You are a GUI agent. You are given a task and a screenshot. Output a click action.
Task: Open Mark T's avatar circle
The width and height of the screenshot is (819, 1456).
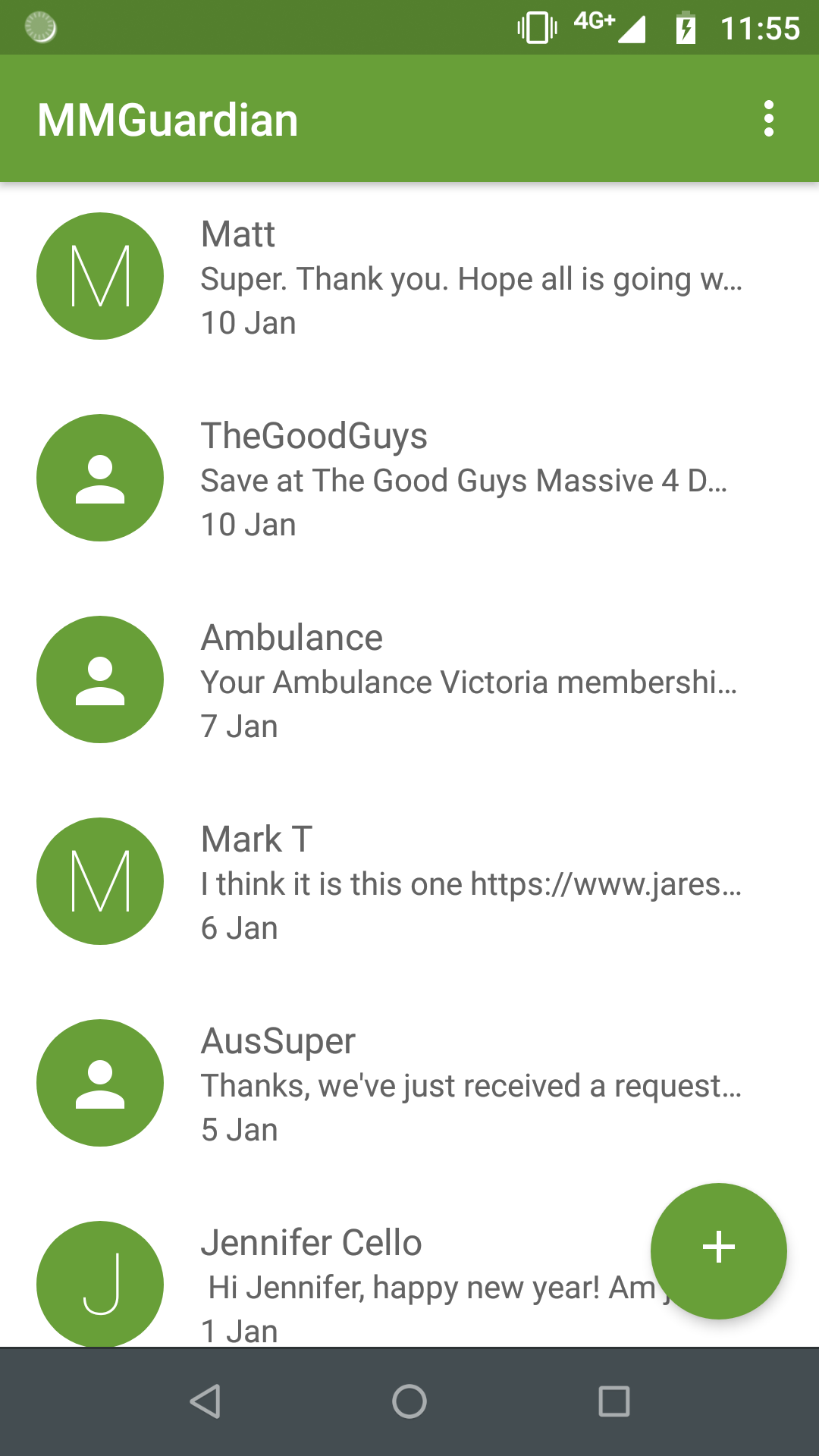coord(100,882)
